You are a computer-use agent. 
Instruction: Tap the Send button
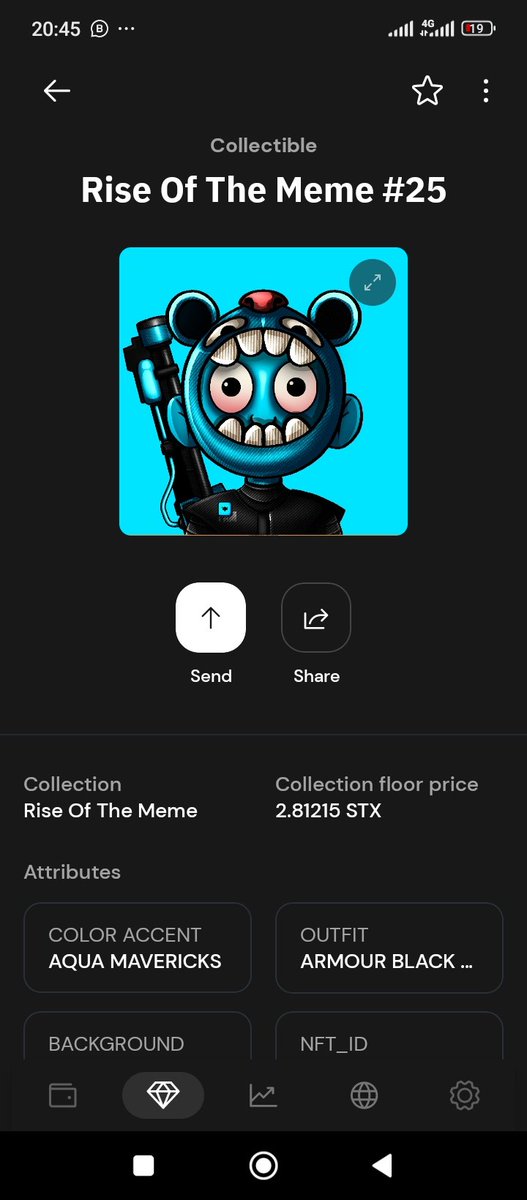(x=211, y=617)
